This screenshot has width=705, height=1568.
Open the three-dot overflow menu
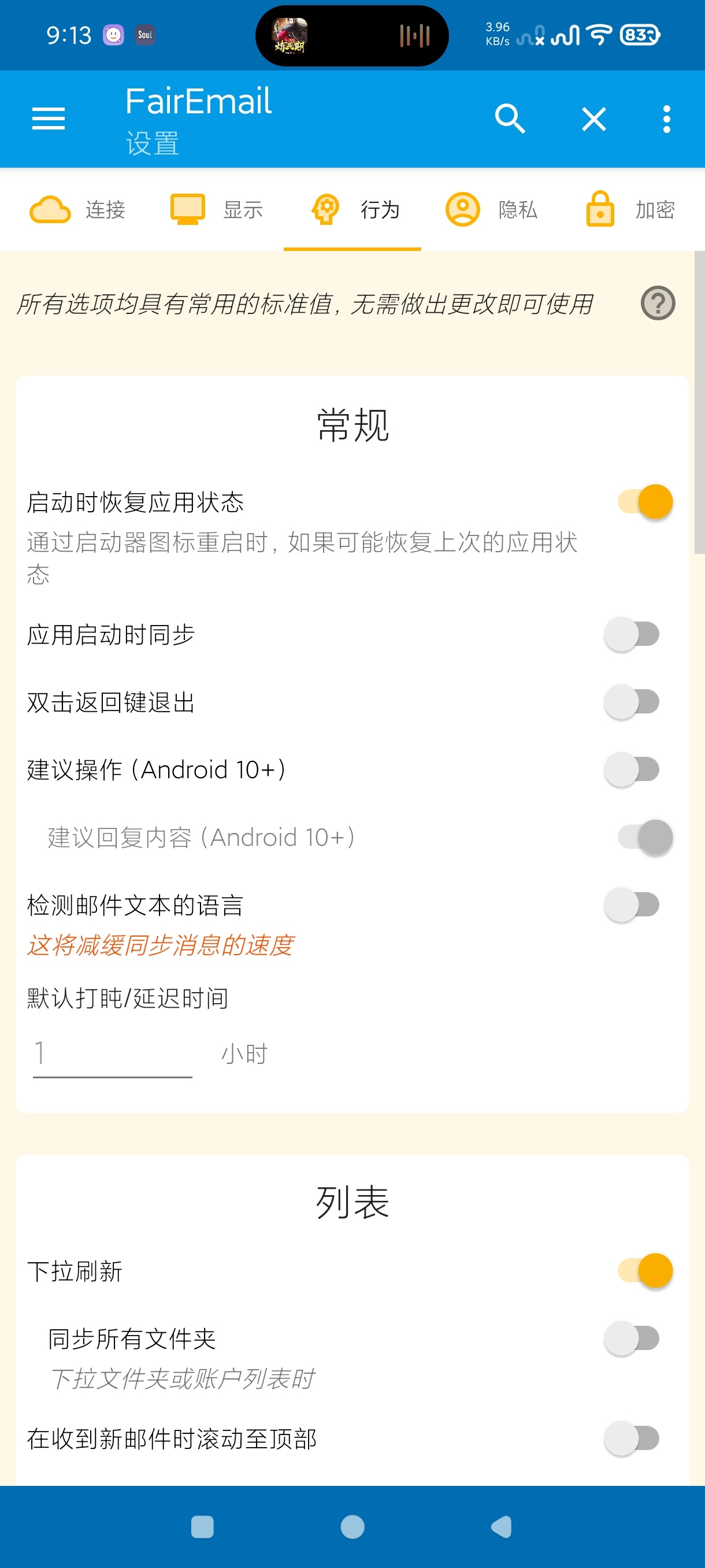667,119
